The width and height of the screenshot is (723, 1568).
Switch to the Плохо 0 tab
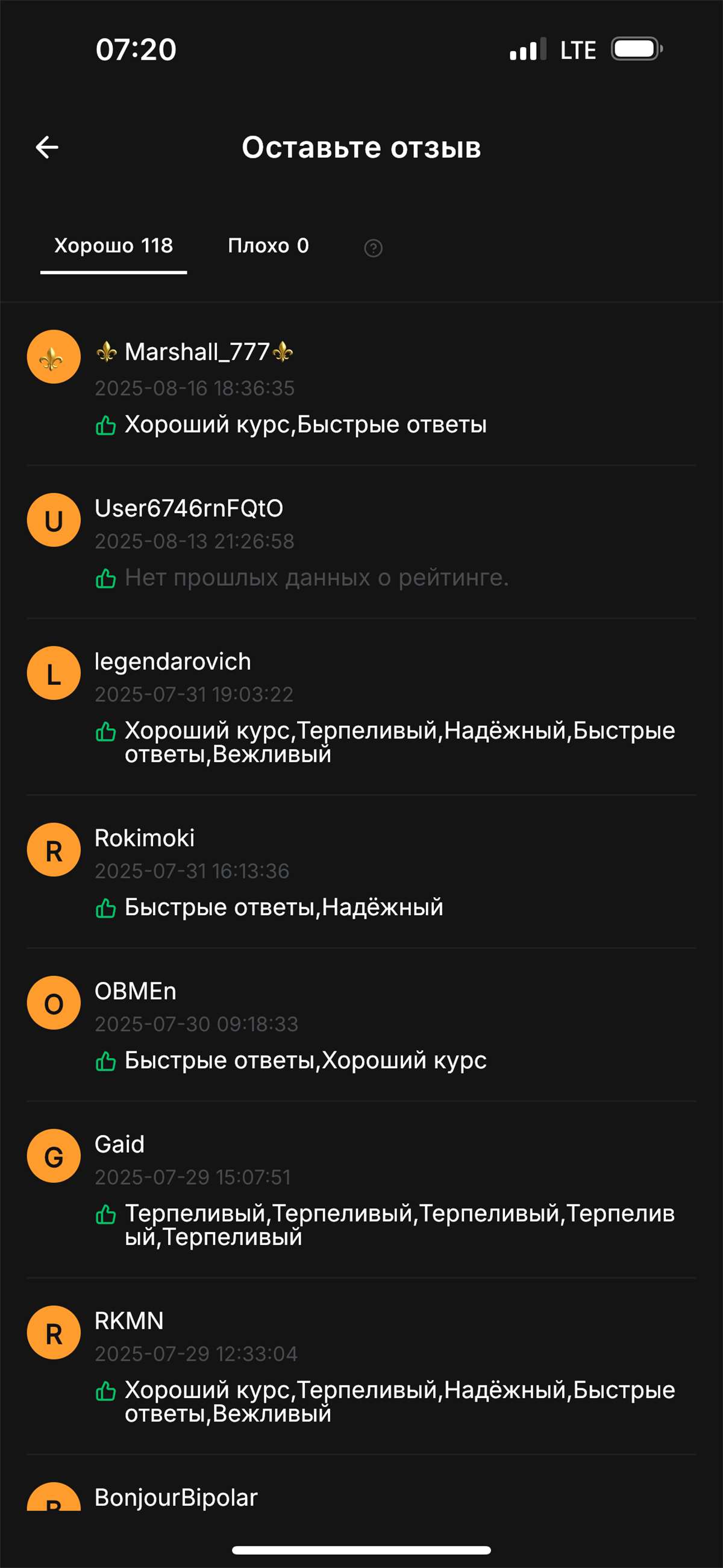269,246
